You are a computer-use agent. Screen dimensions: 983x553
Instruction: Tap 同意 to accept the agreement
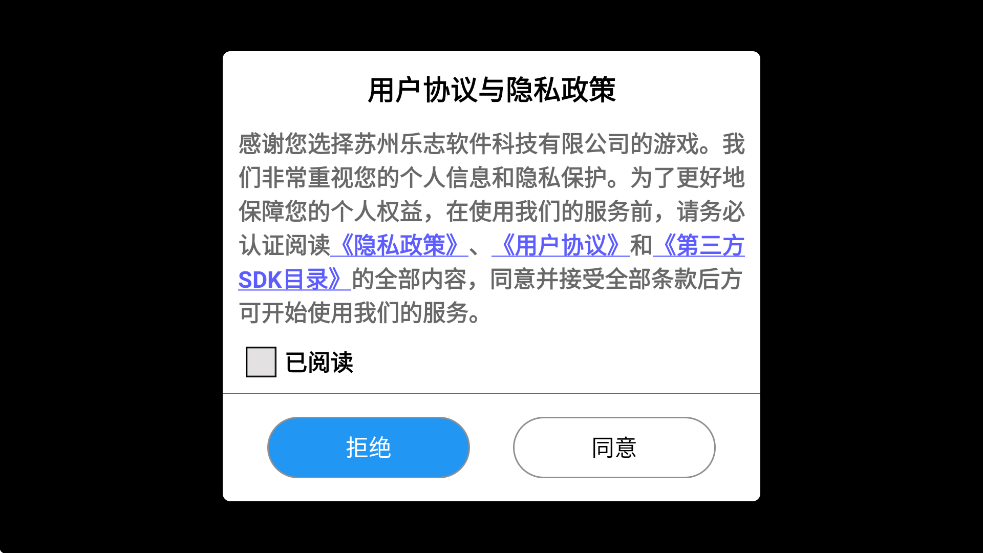coord(614,448)
